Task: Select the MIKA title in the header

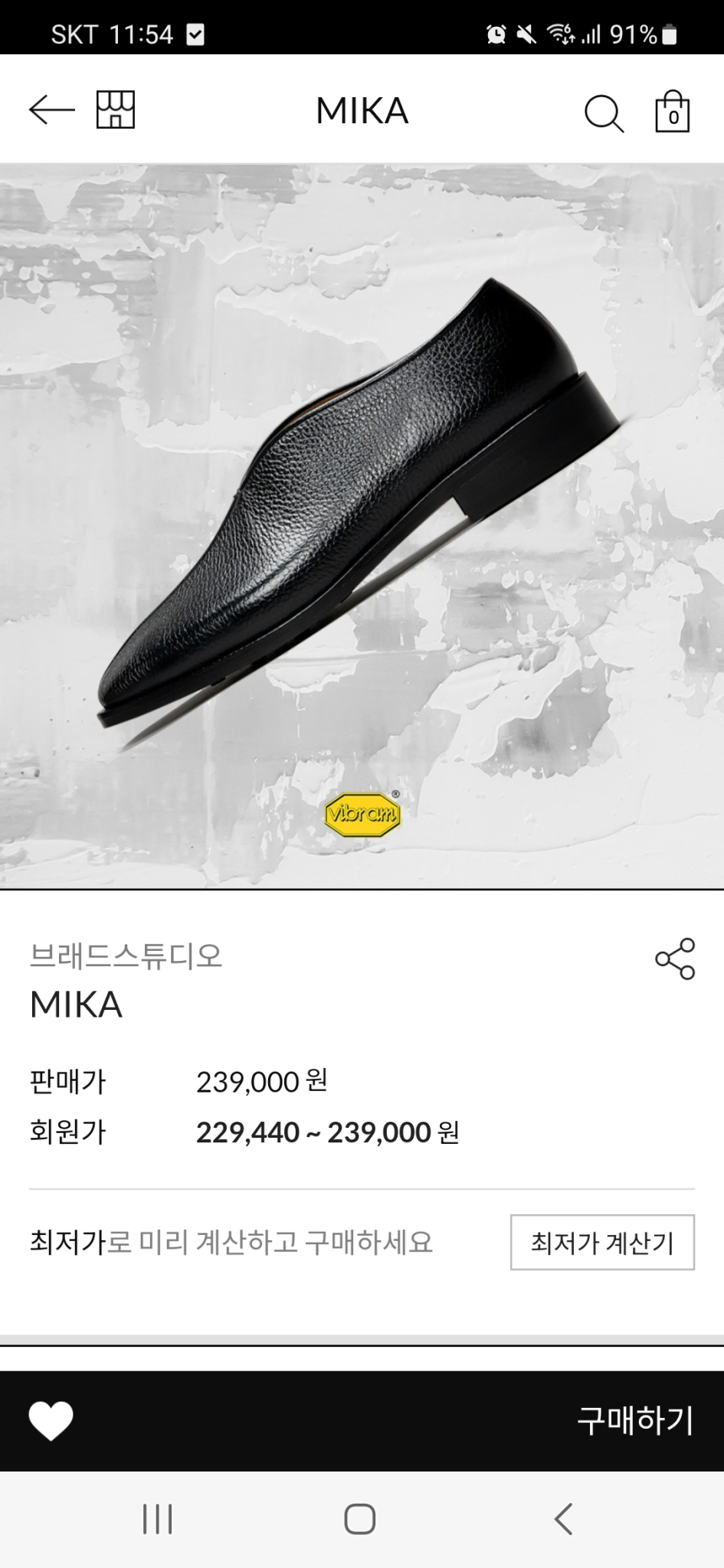Action: tap(362, 109)
